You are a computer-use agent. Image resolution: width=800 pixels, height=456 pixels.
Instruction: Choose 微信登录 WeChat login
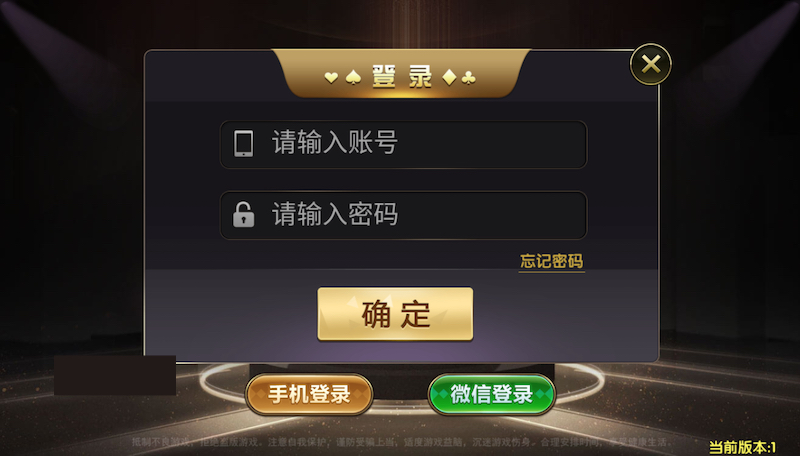[x=491, y=394]
